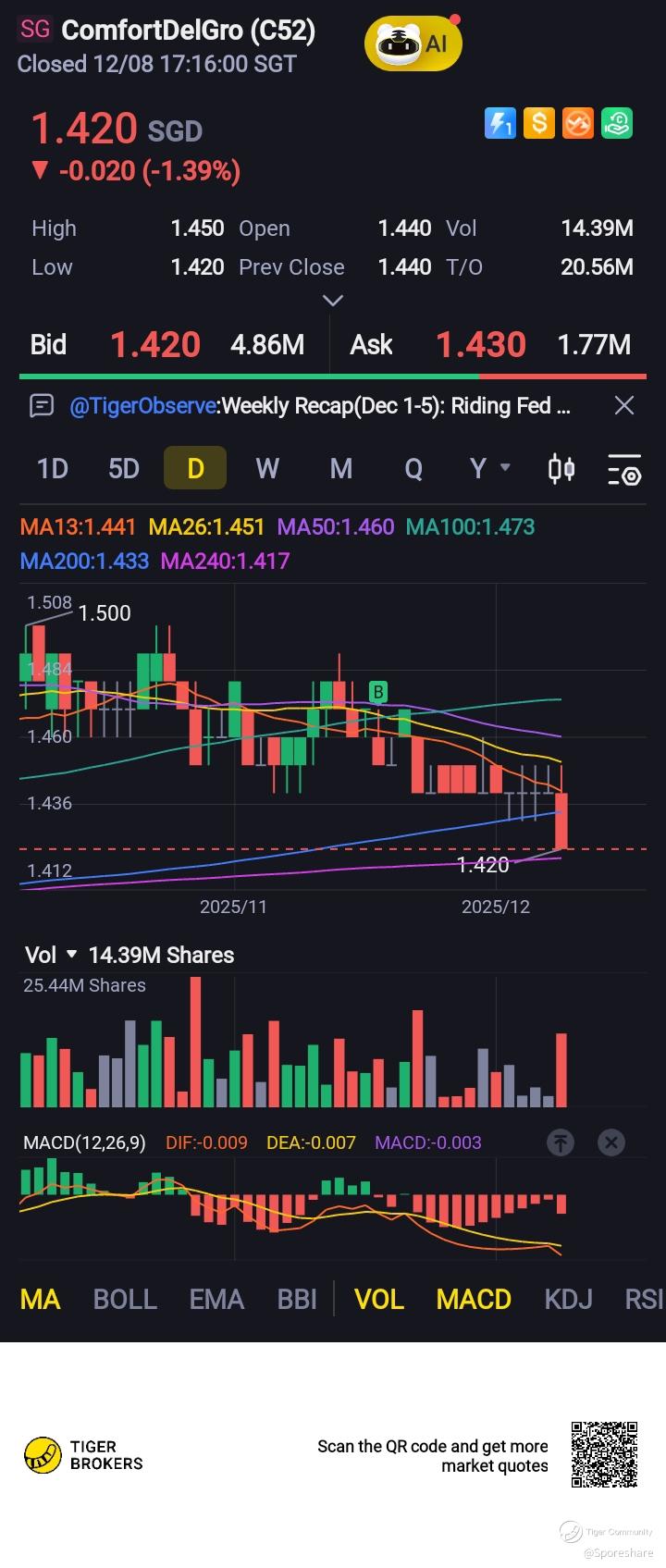This screenshot has height=1568, width=666.
Task: Tap the blue lightning icon beside the price
Action: (500, 123)
